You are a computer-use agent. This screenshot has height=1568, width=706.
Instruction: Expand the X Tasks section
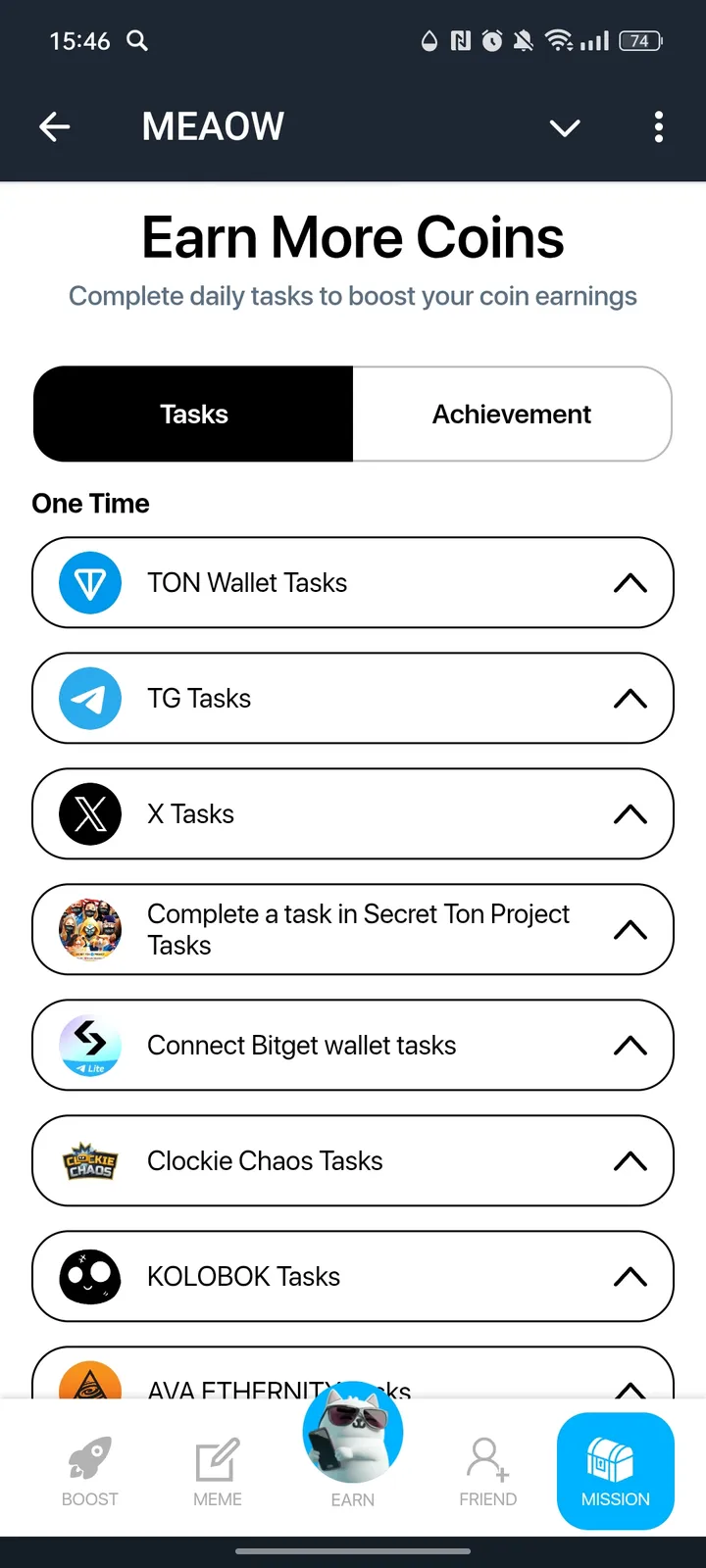[x=353, y=814]
